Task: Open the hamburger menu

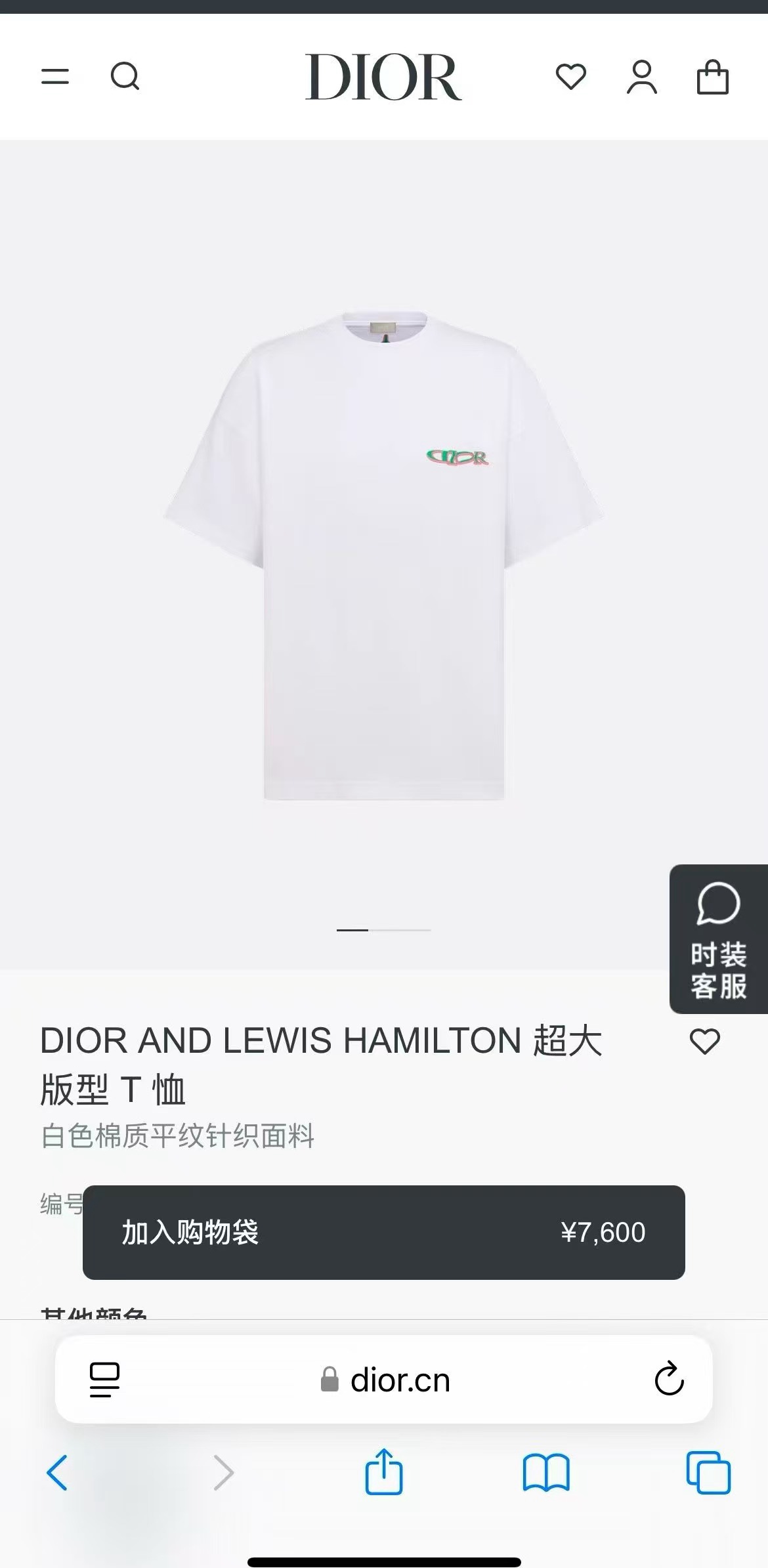Action: click(55, 77)
